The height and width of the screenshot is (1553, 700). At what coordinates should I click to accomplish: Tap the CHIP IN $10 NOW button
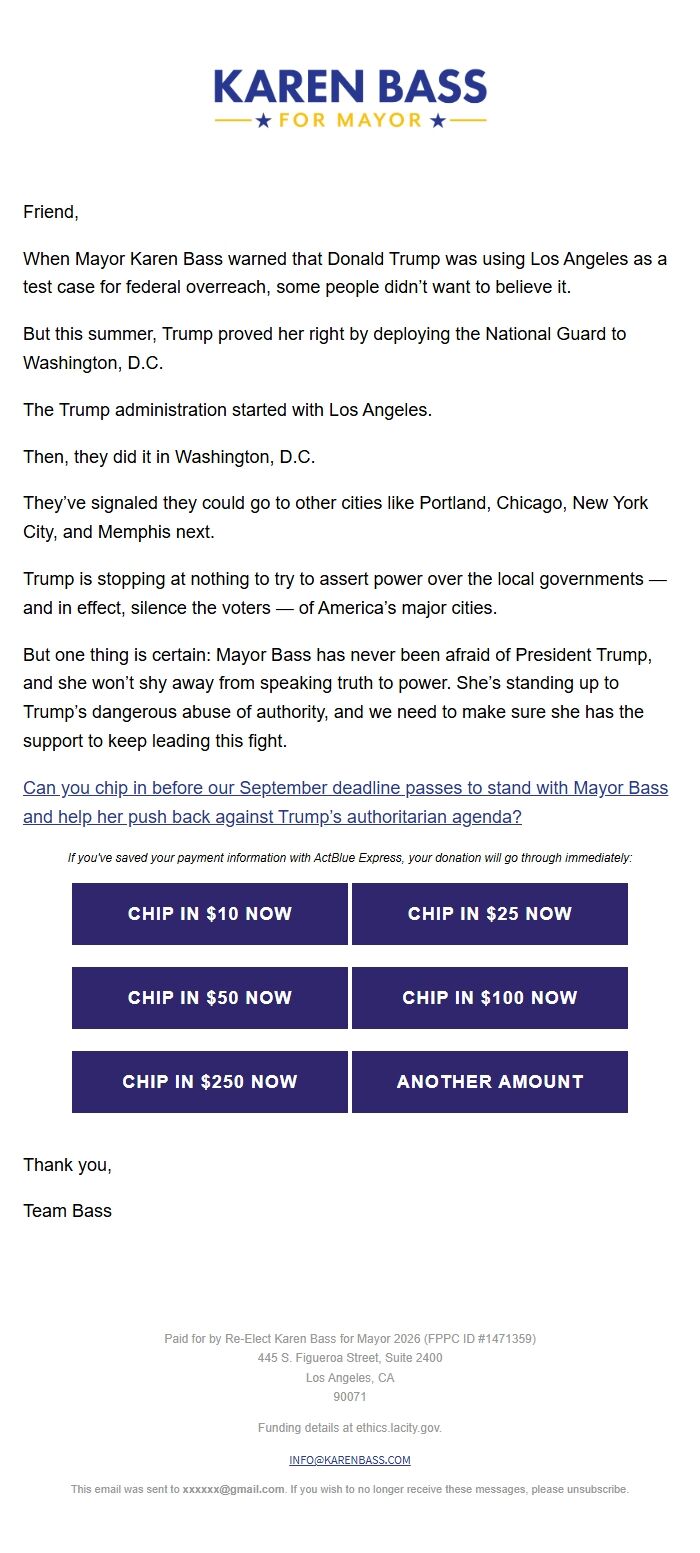tap(210, 914)
